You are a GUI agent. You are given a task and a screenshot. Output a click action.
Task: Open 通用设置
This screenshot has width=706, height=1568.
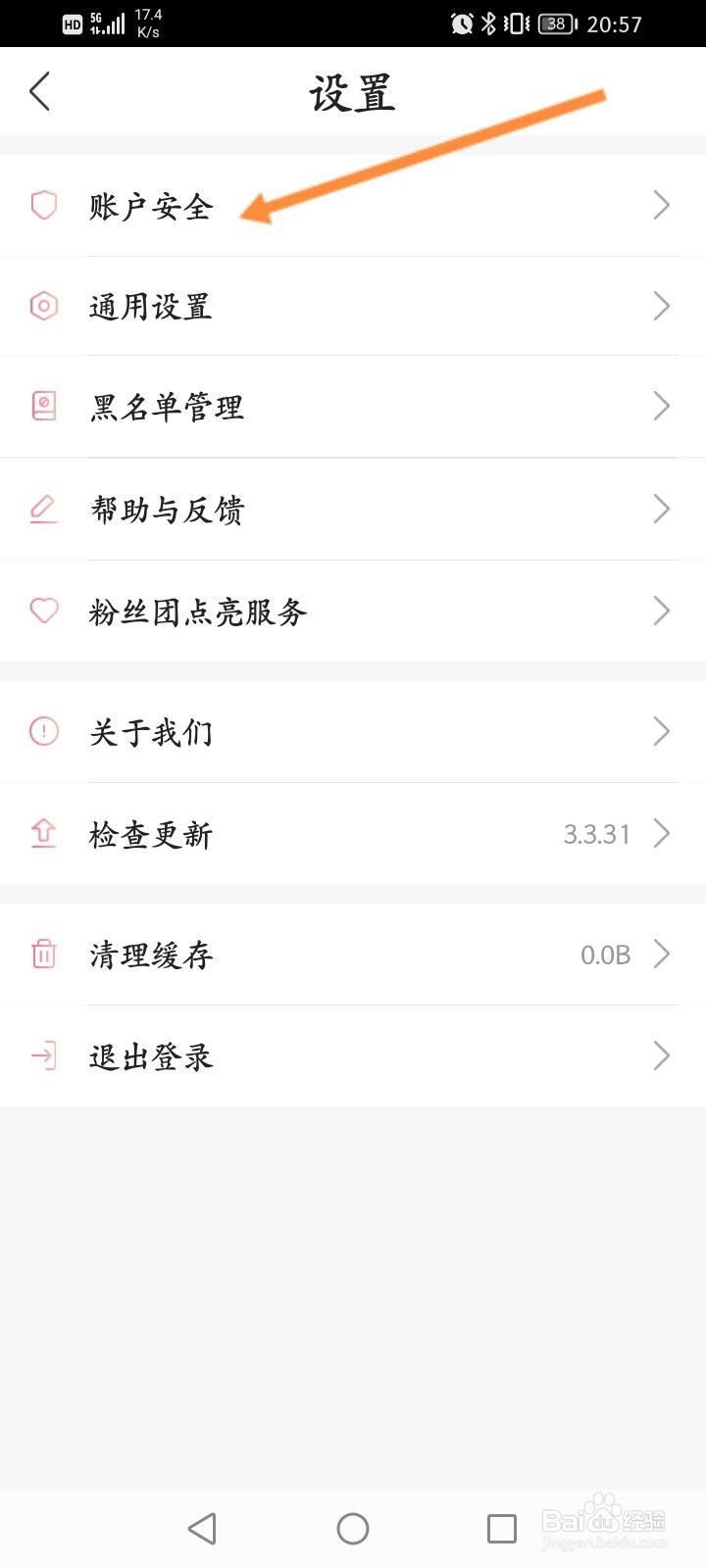[x=353, y=307]
